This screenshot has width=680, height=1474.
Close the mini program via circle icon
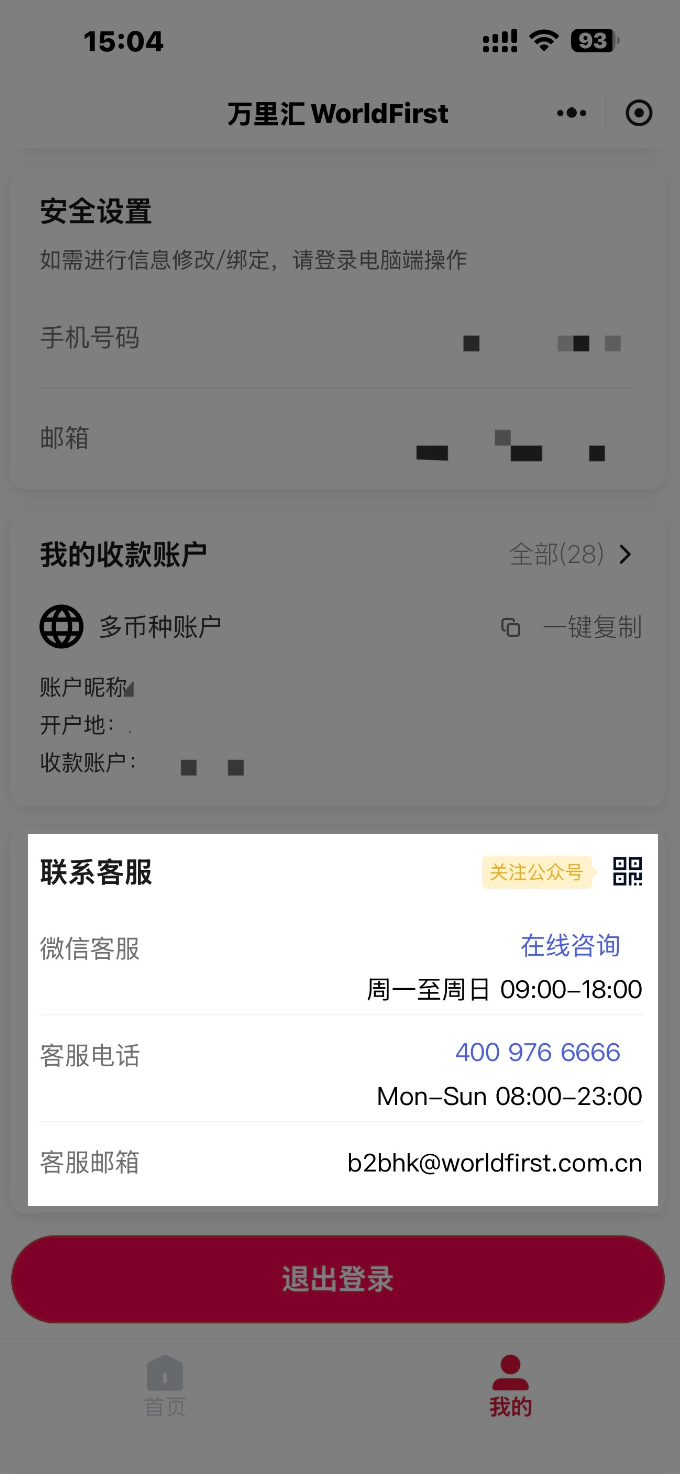(x=638, y=113)
